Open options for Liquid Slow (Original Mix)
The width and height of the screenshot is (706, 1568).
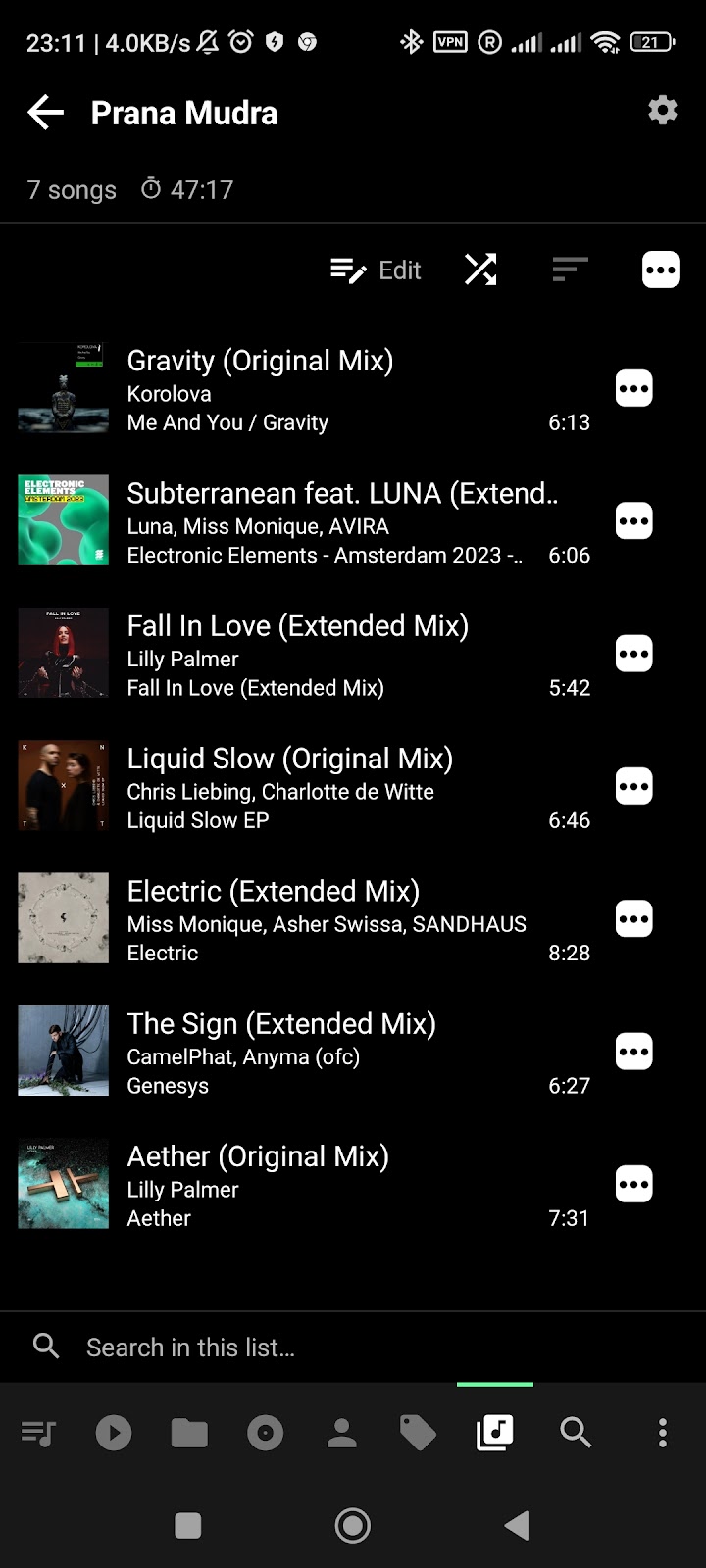[x=633, y=786]
